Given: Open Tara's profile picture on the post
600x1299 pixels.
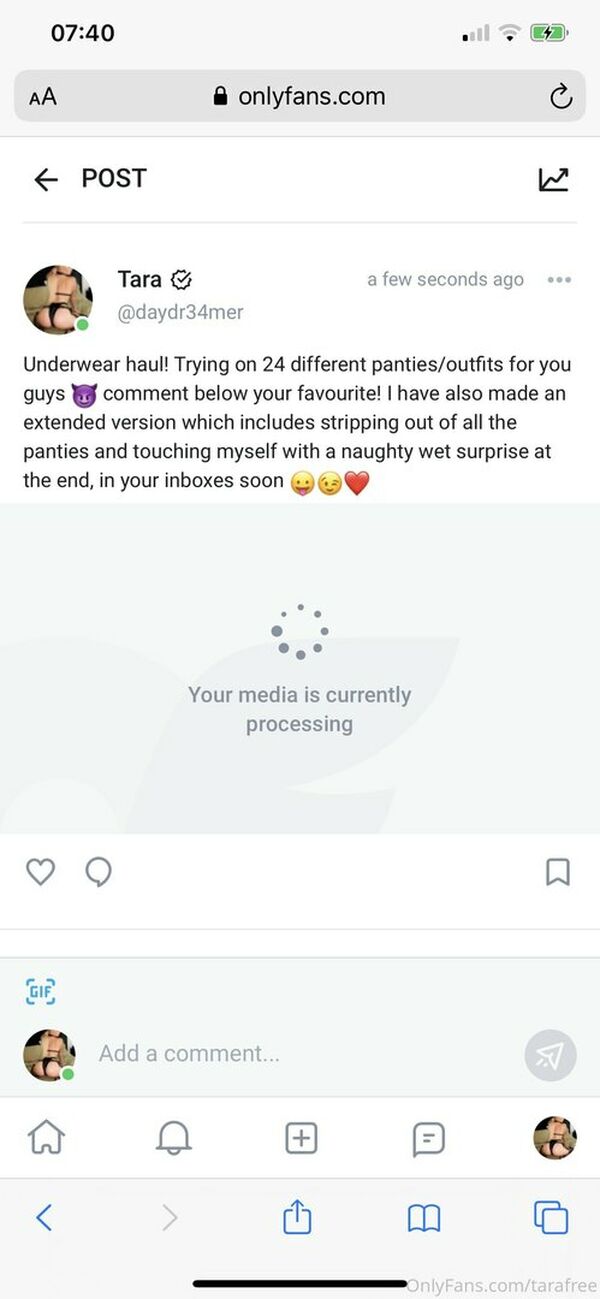Looking at the screenshot, I should click(x=58, y=299).
